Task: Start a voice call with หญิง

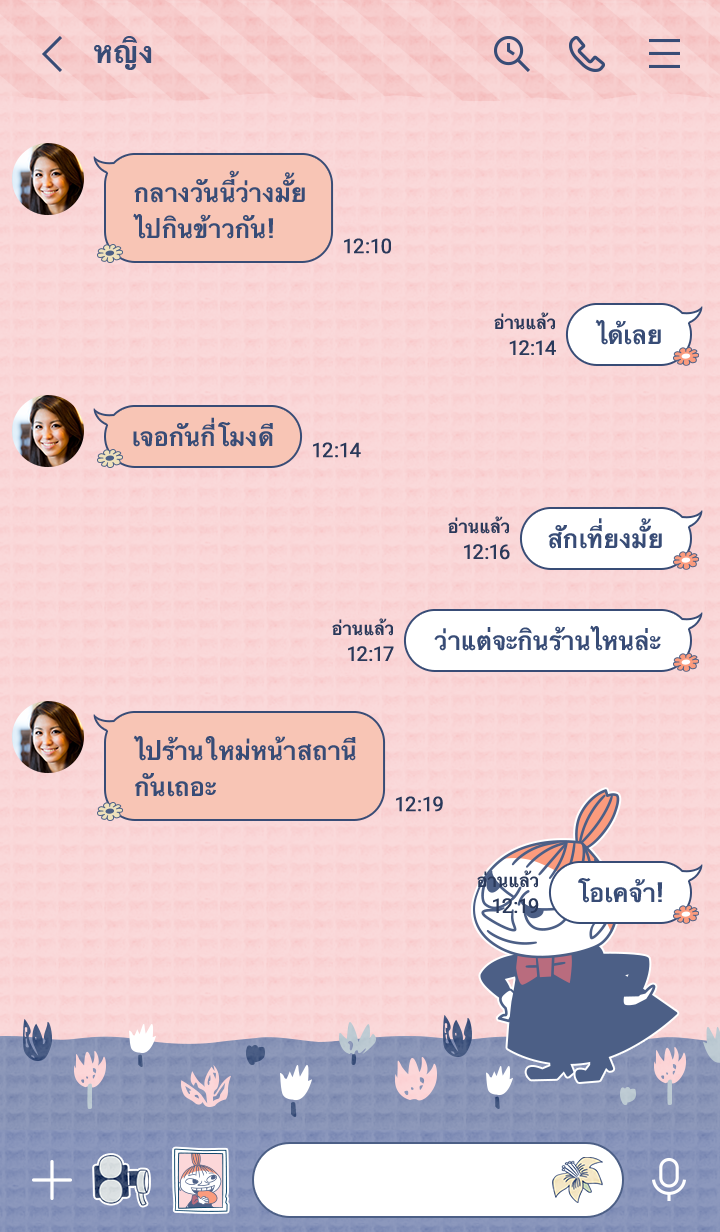Action: [587, 54]
